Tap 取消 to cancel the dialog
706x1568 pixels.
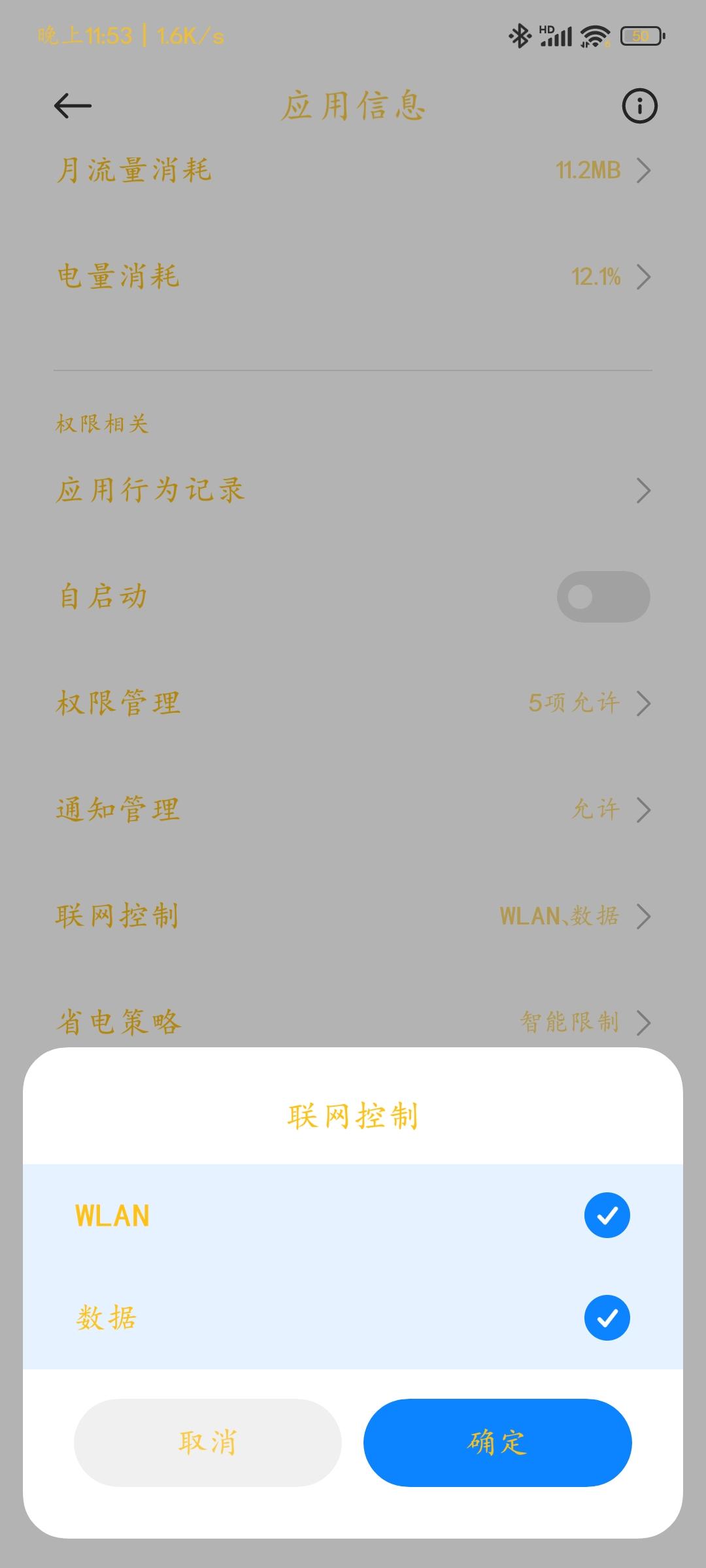[x=208, y=1443]
